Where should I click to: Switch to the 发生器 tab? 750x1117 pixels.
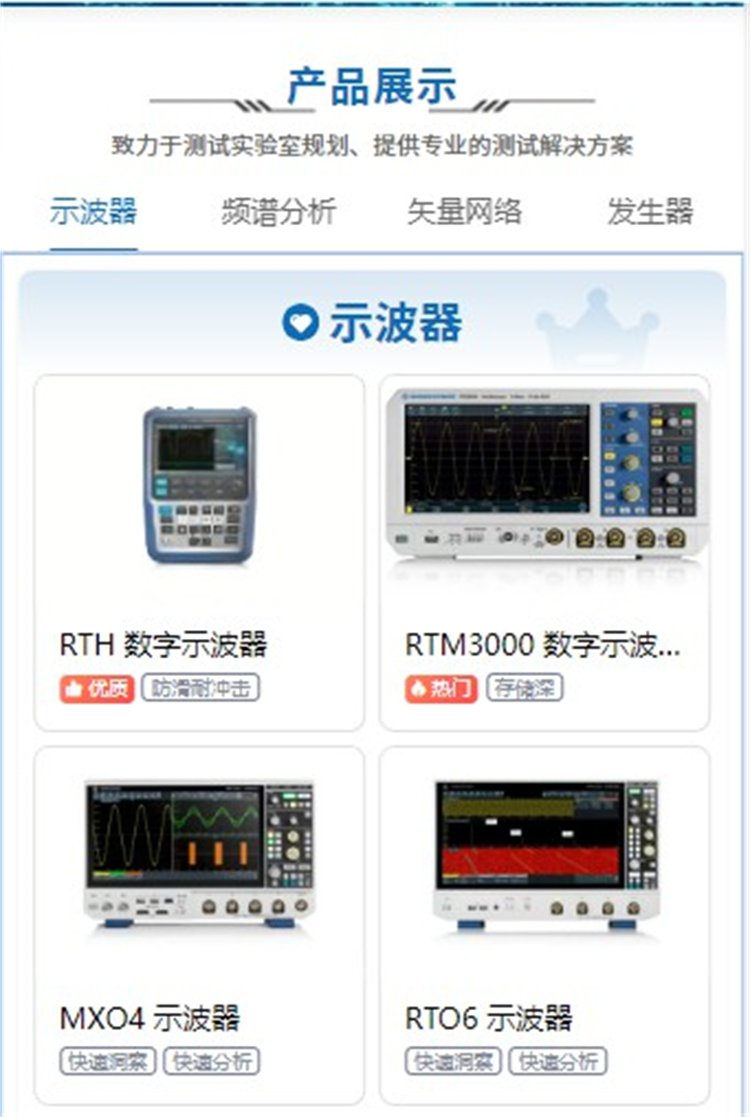tap(650, 212)
